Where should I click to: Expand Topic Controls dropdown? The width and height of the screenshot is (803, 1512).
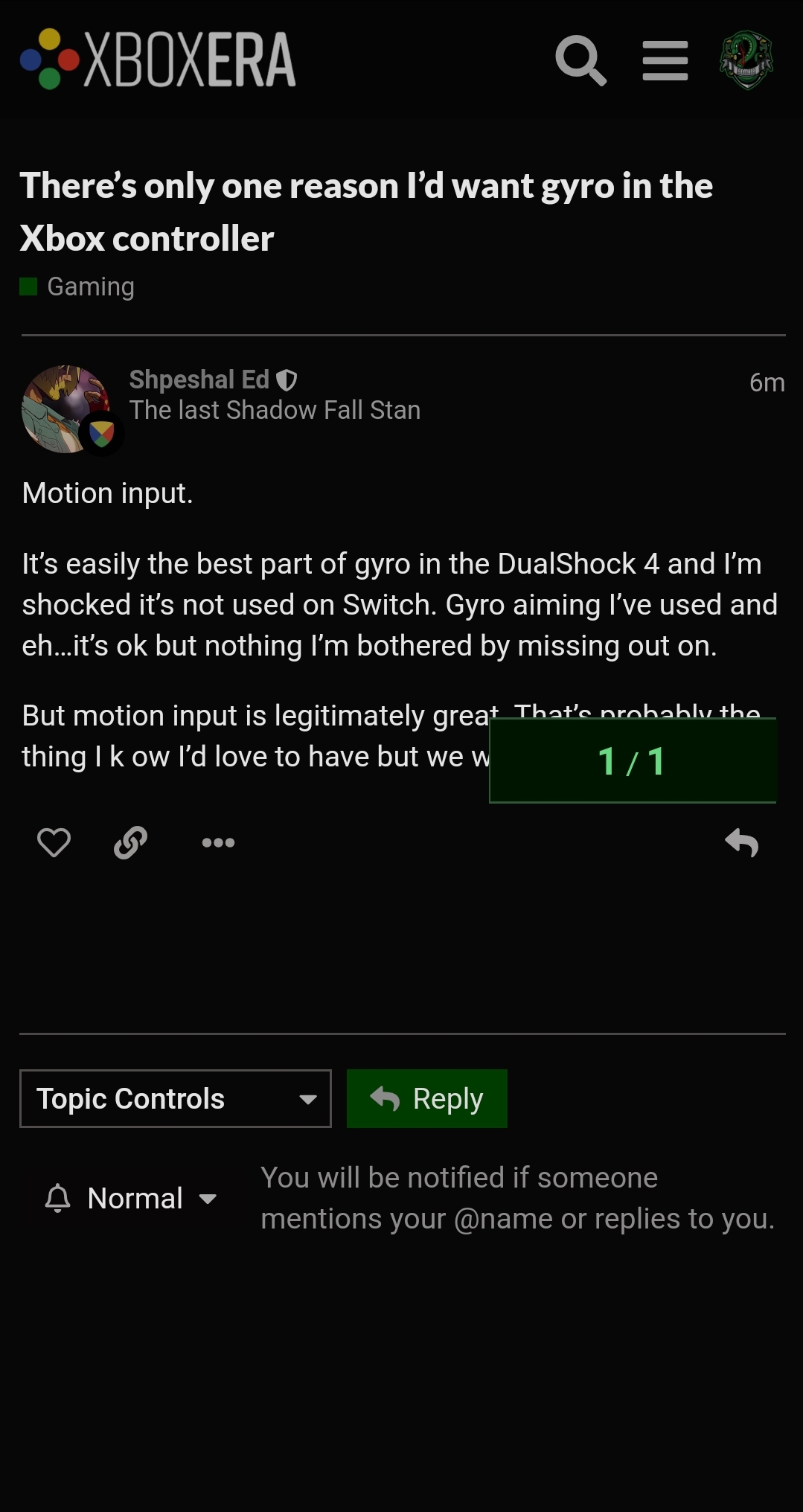(x=176, y=1098)
